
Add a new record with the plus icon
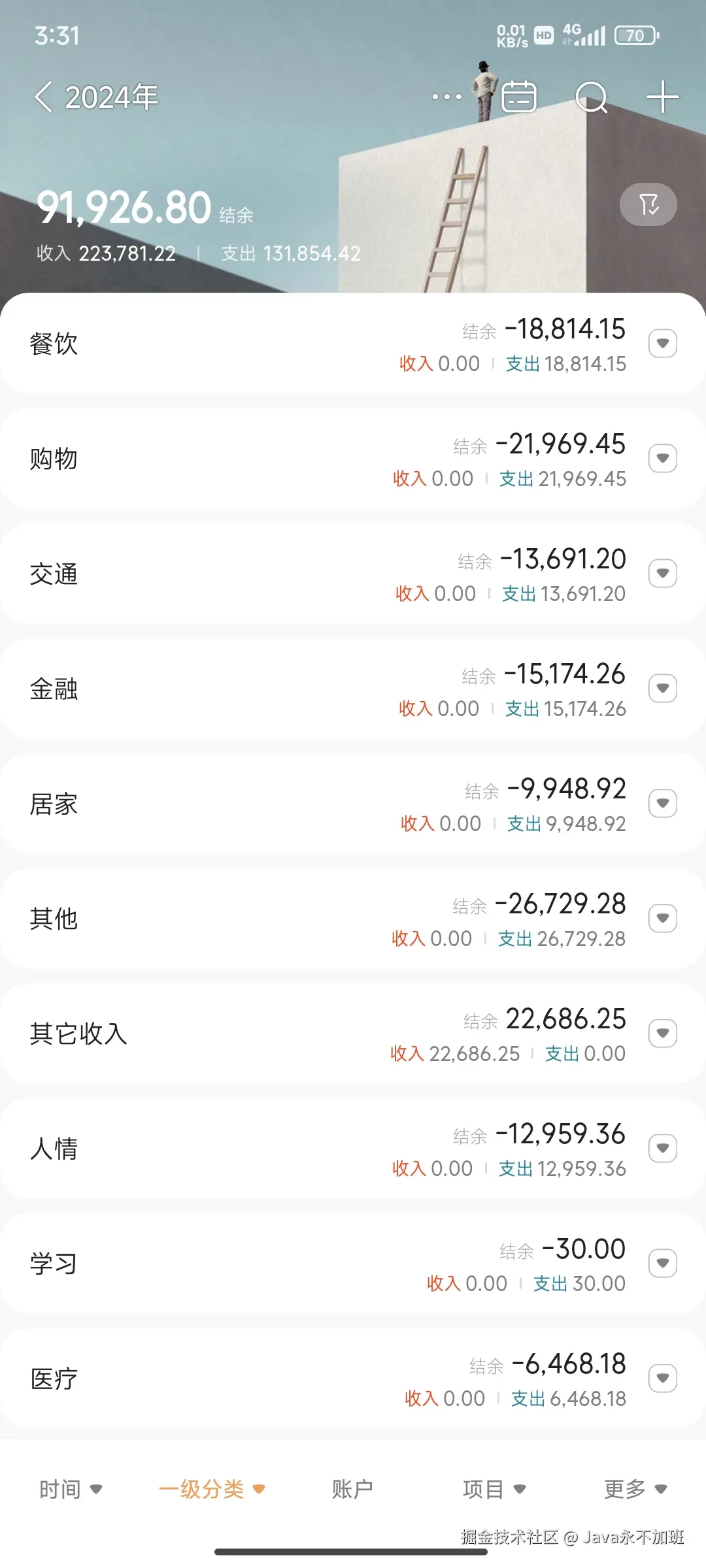[662, 97]
